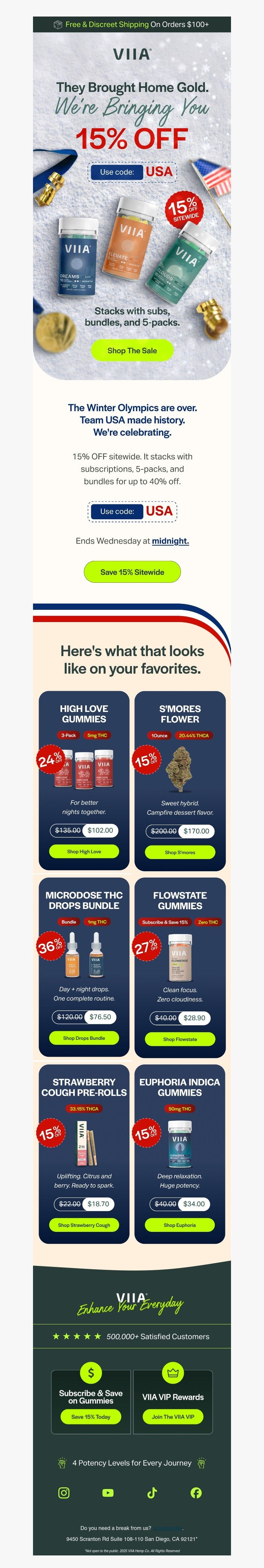Visit the YouTube channel icon

coord(108,1492)
